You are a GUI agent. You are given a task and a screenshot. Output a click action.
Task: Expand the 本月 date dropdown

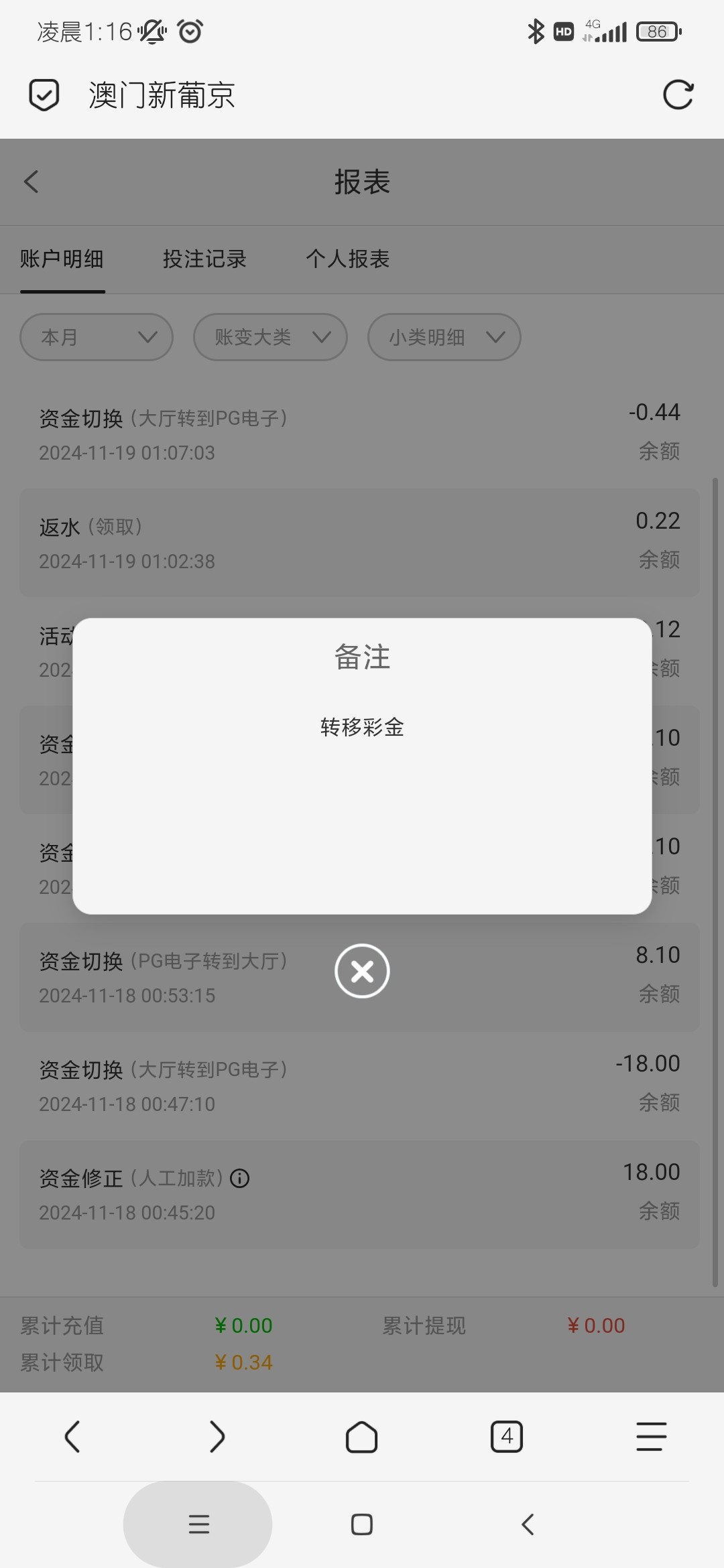click(97, 337)
